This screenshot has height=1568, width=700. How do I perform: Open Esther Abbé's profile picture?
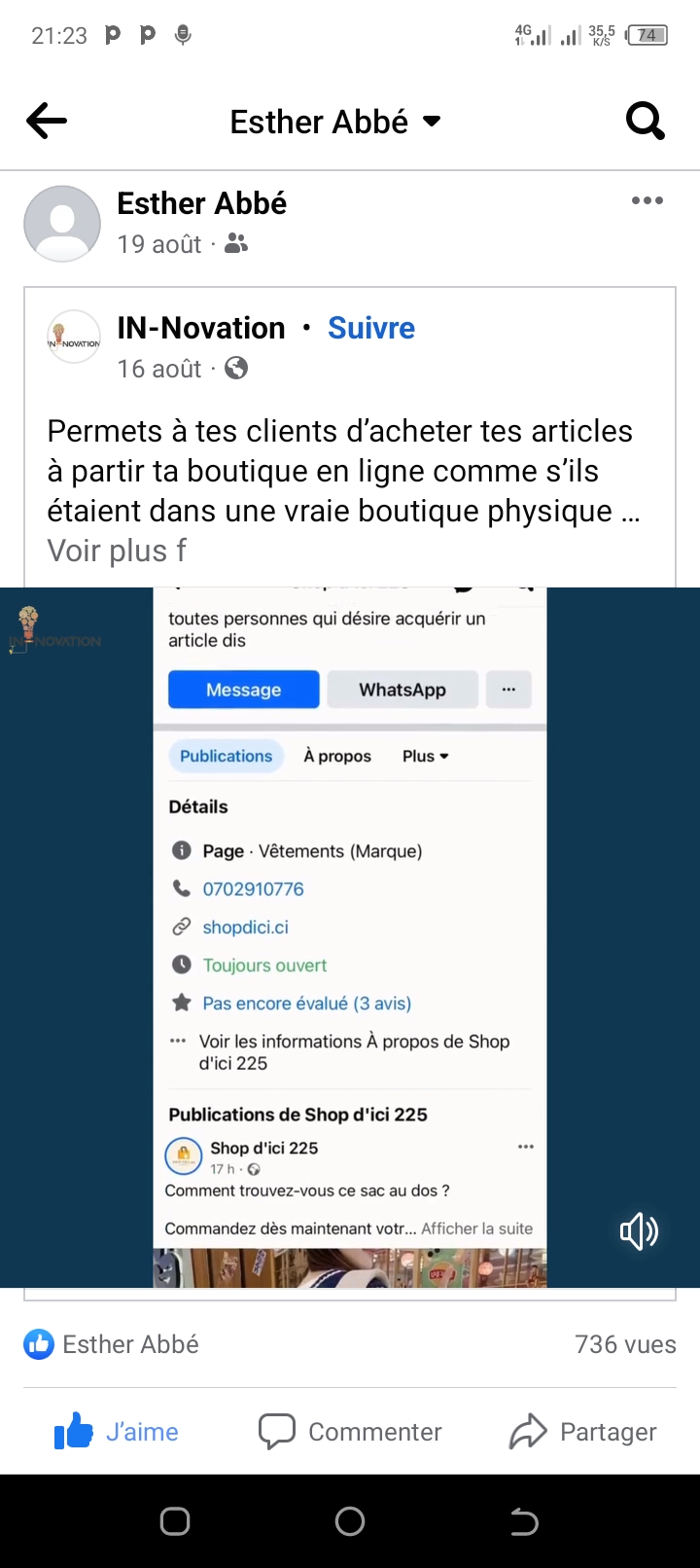tap(62, 224)
